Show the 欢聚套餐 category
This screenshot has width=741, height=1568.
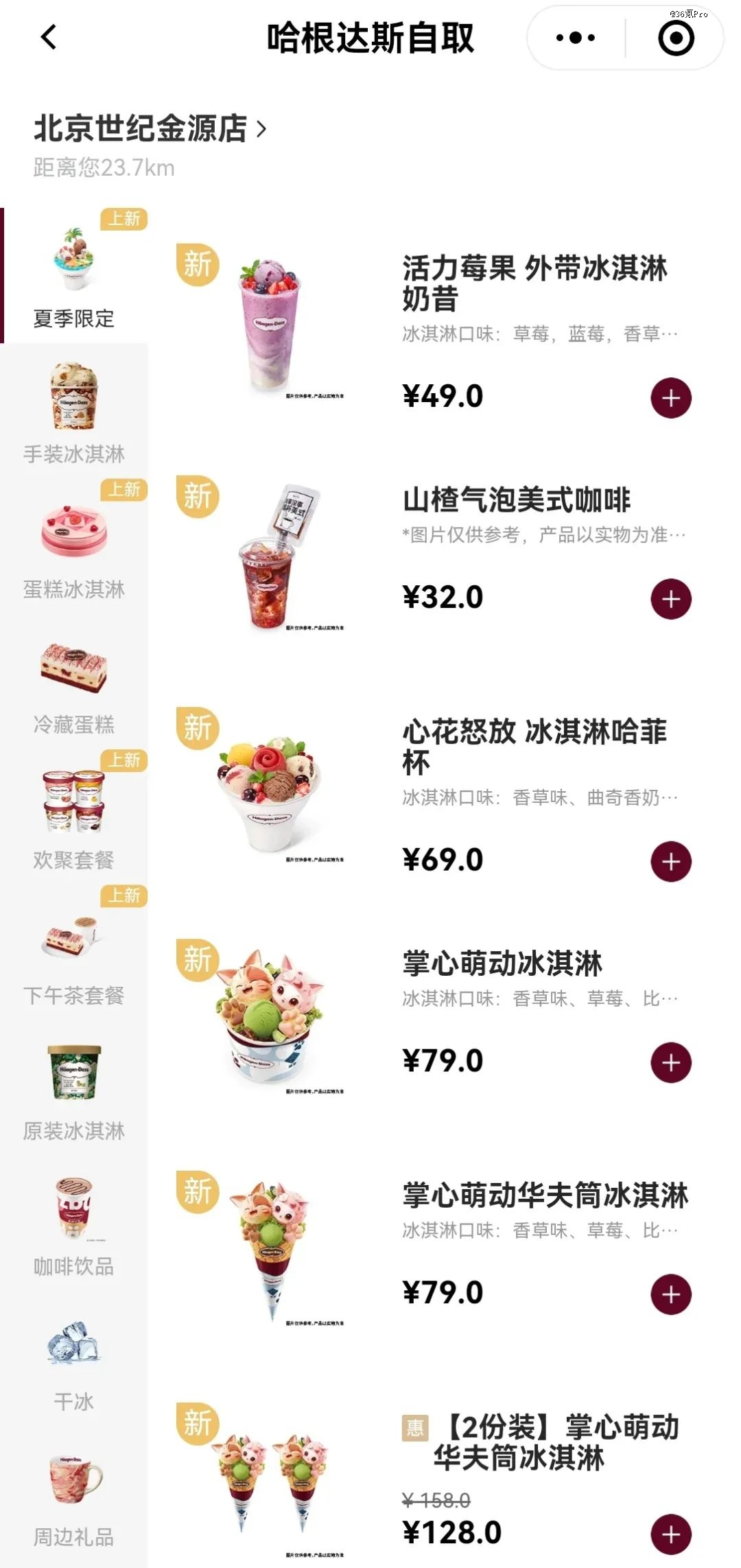click(74, 818)
